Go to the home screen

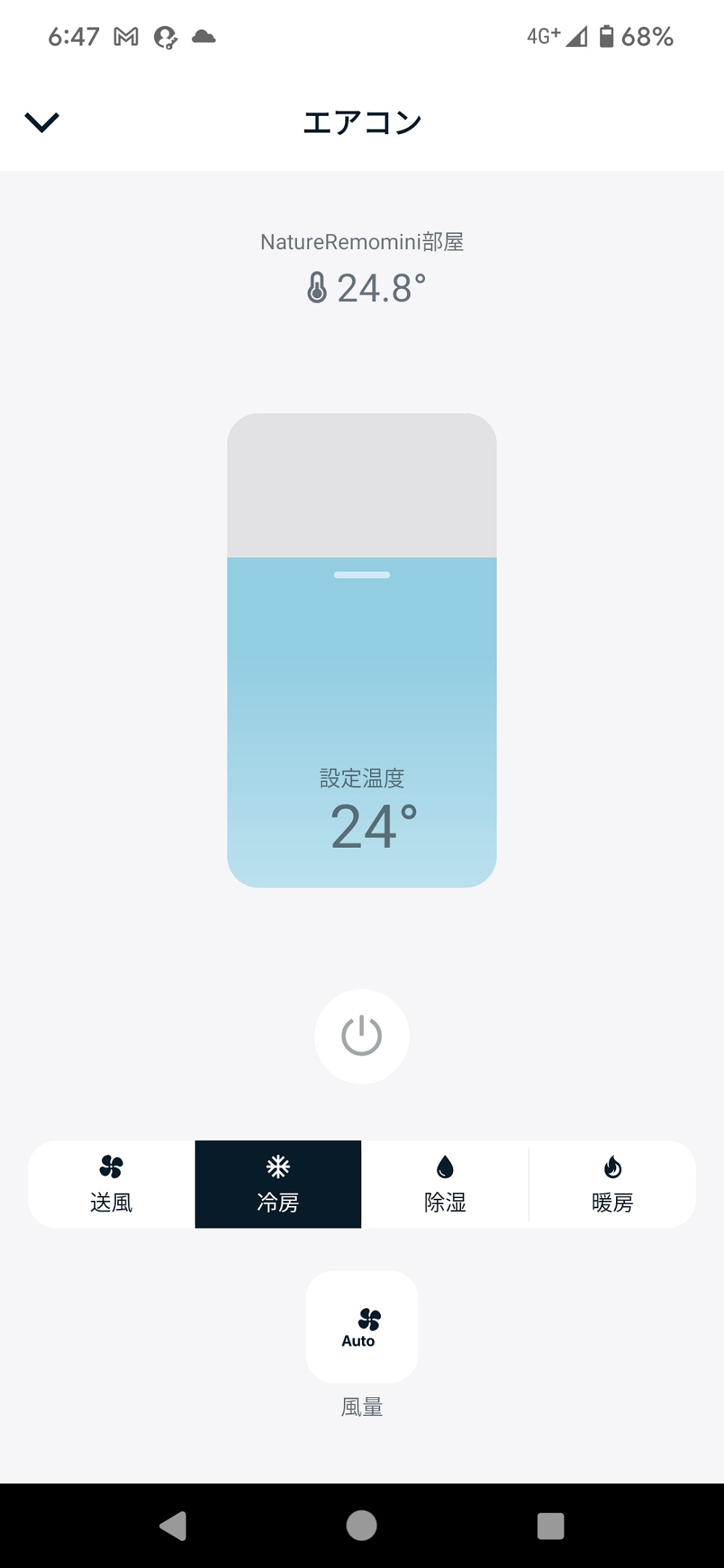coord(361,1525)
